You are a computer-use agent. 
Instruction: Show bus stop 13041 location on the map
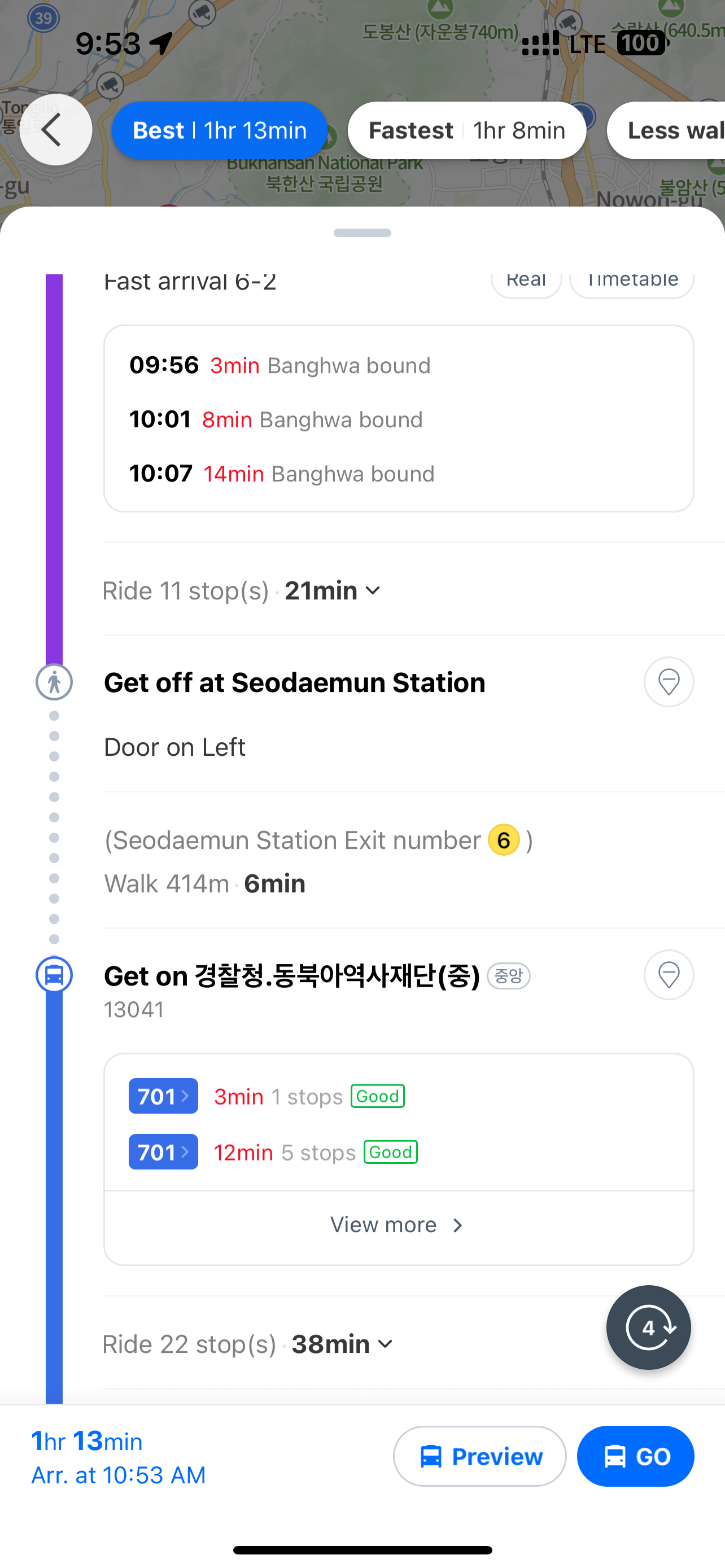[669, 975]
